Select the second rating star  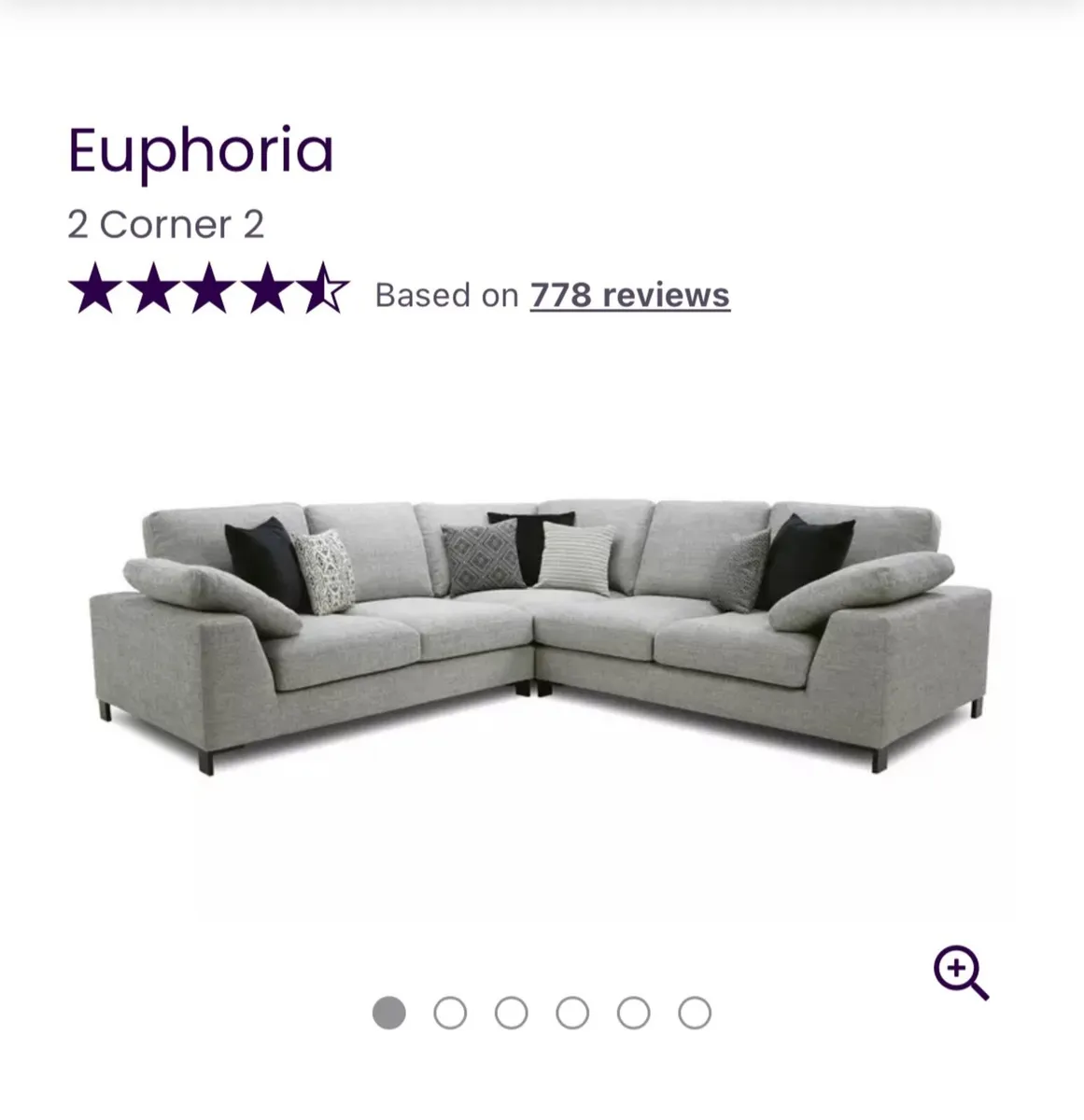pyautogui.click(x=152, y=290)
